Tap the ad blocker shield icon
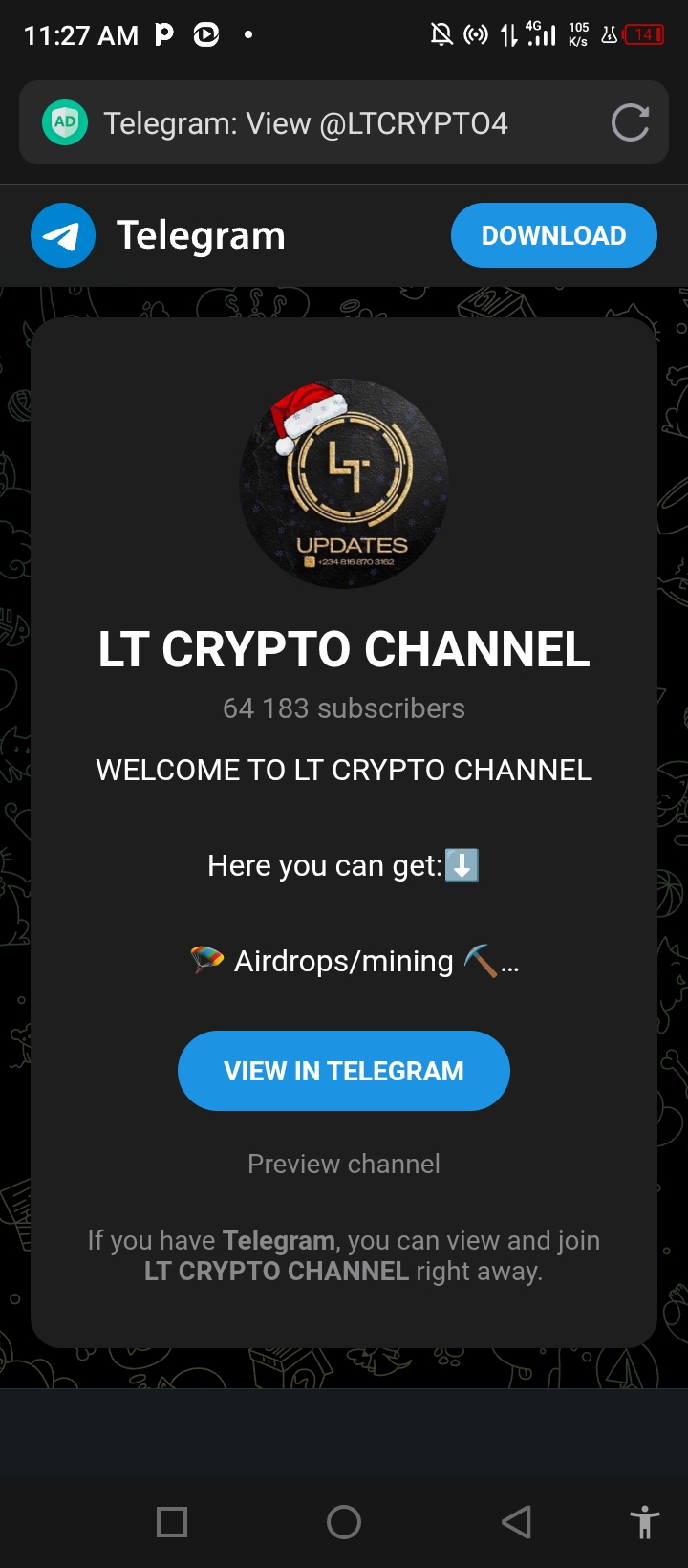 click(65, 122)
